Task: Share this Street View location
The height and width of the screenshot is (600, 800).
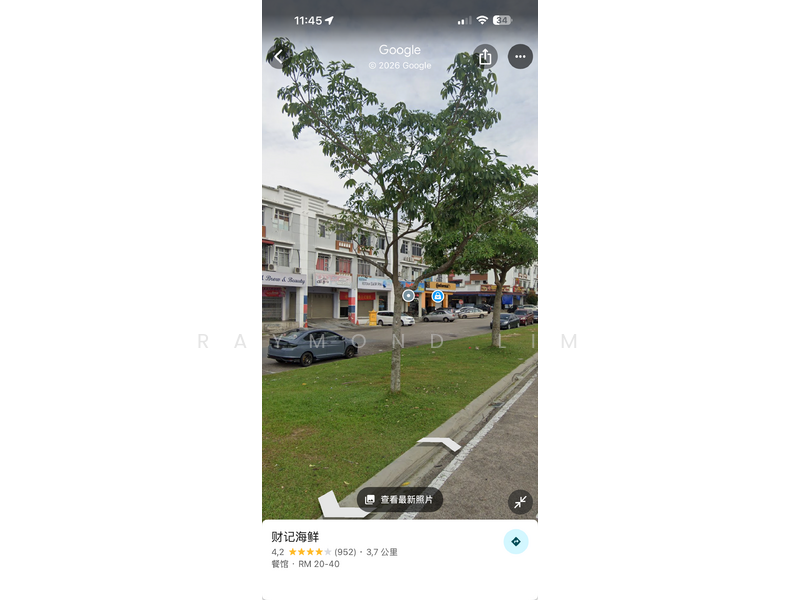Action: 485,57
